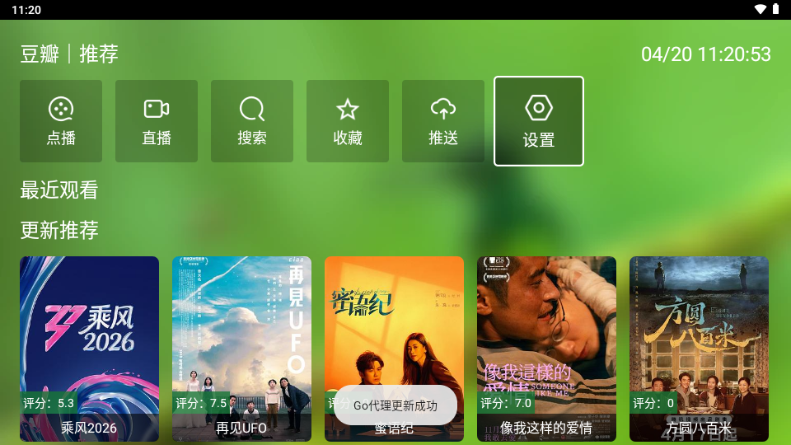Open the 蜜语纪 poster card

tap(394, 330)
